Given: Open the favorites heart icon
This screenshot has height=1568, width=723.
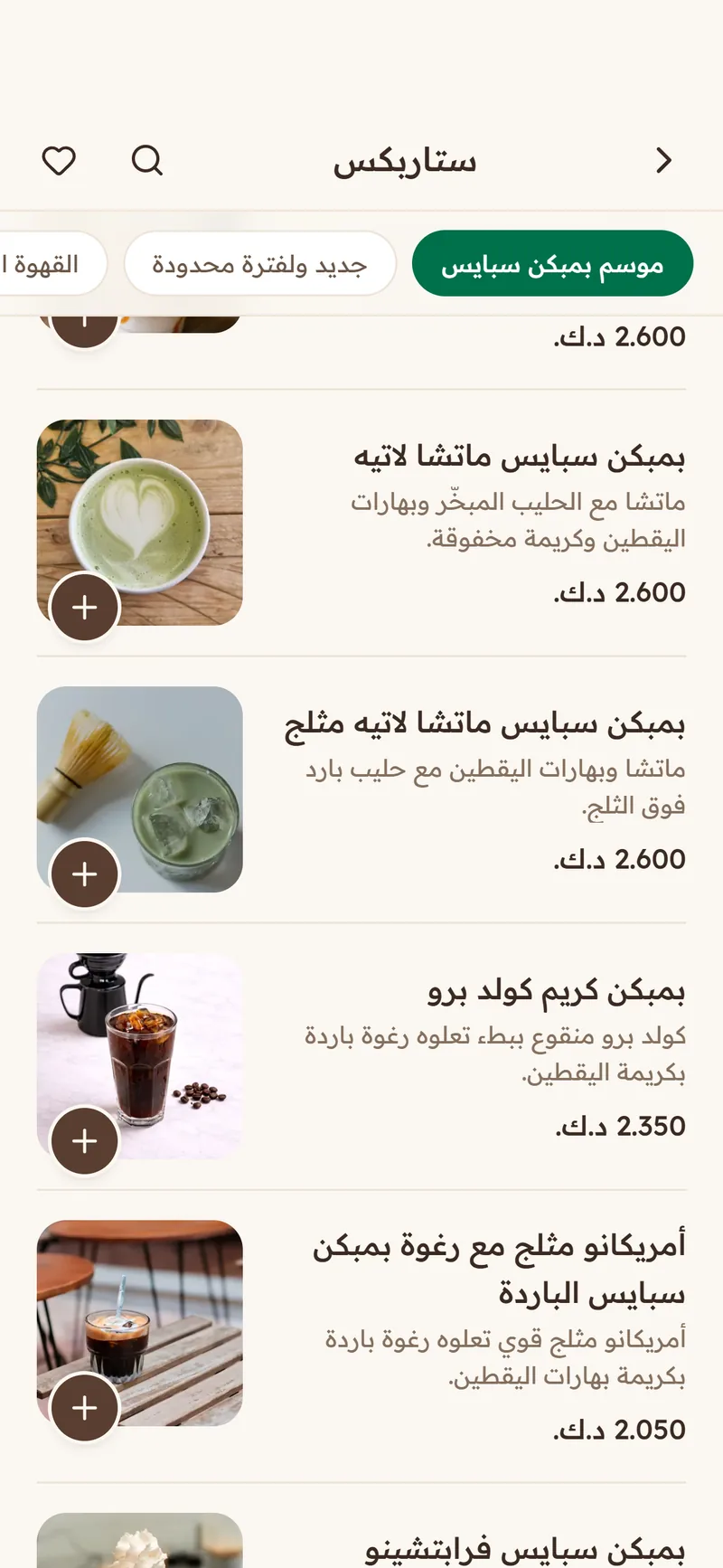Looking at the screenshot, I should pos(59,161).
